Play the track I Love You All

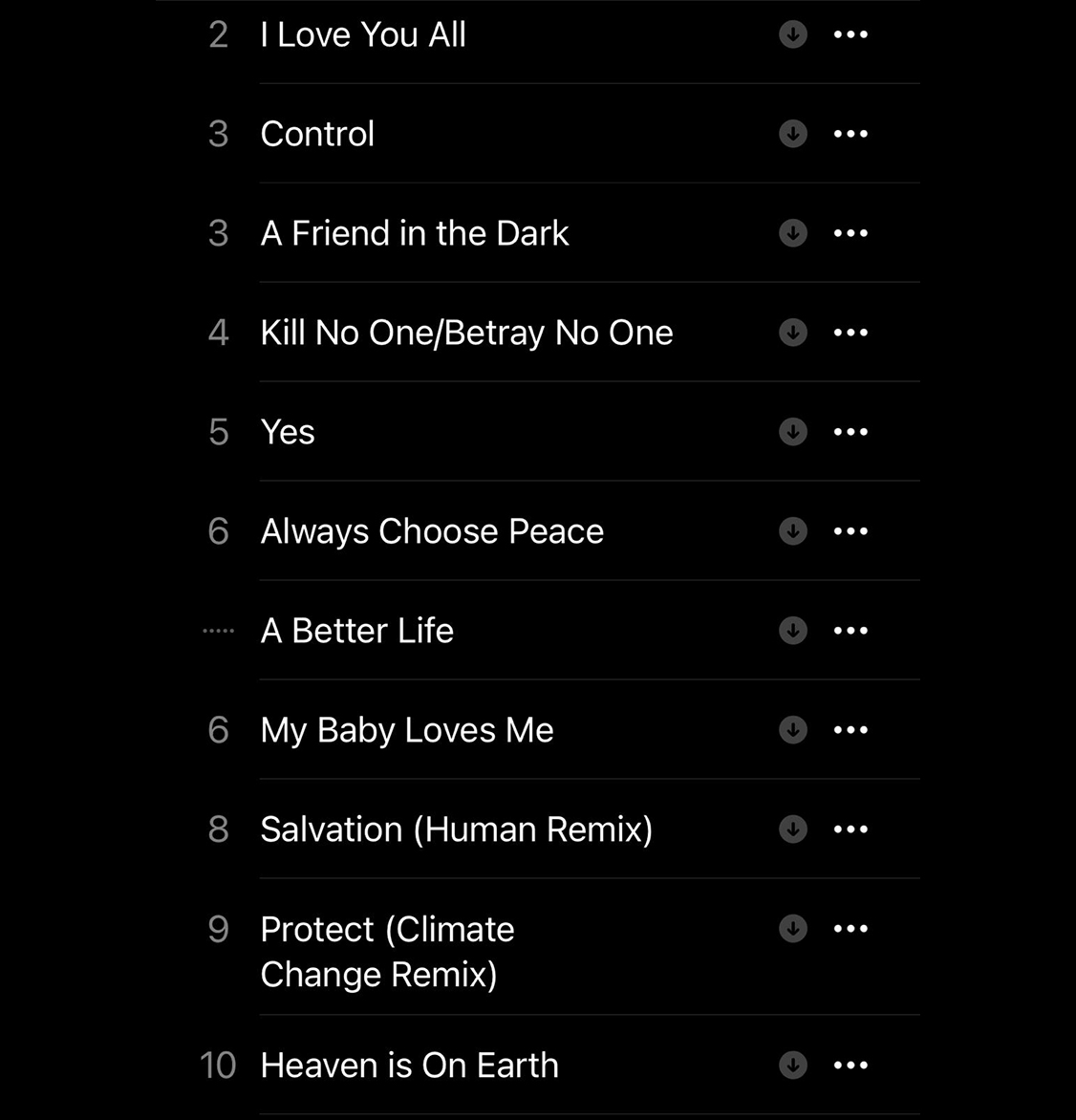(363, 35)
